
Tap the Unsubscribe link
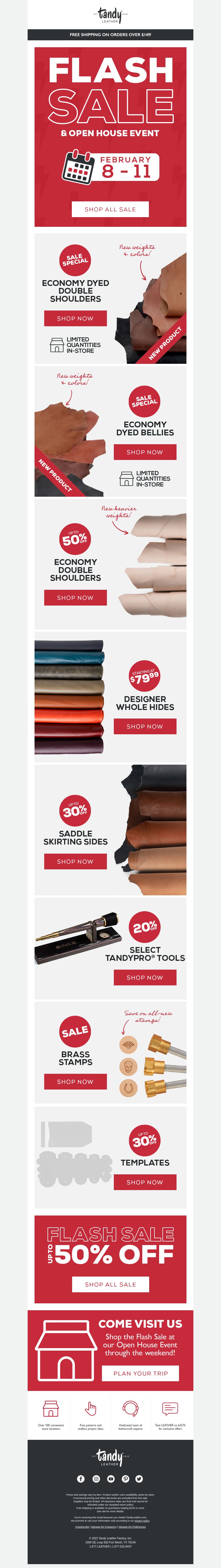click(82, 1527)
